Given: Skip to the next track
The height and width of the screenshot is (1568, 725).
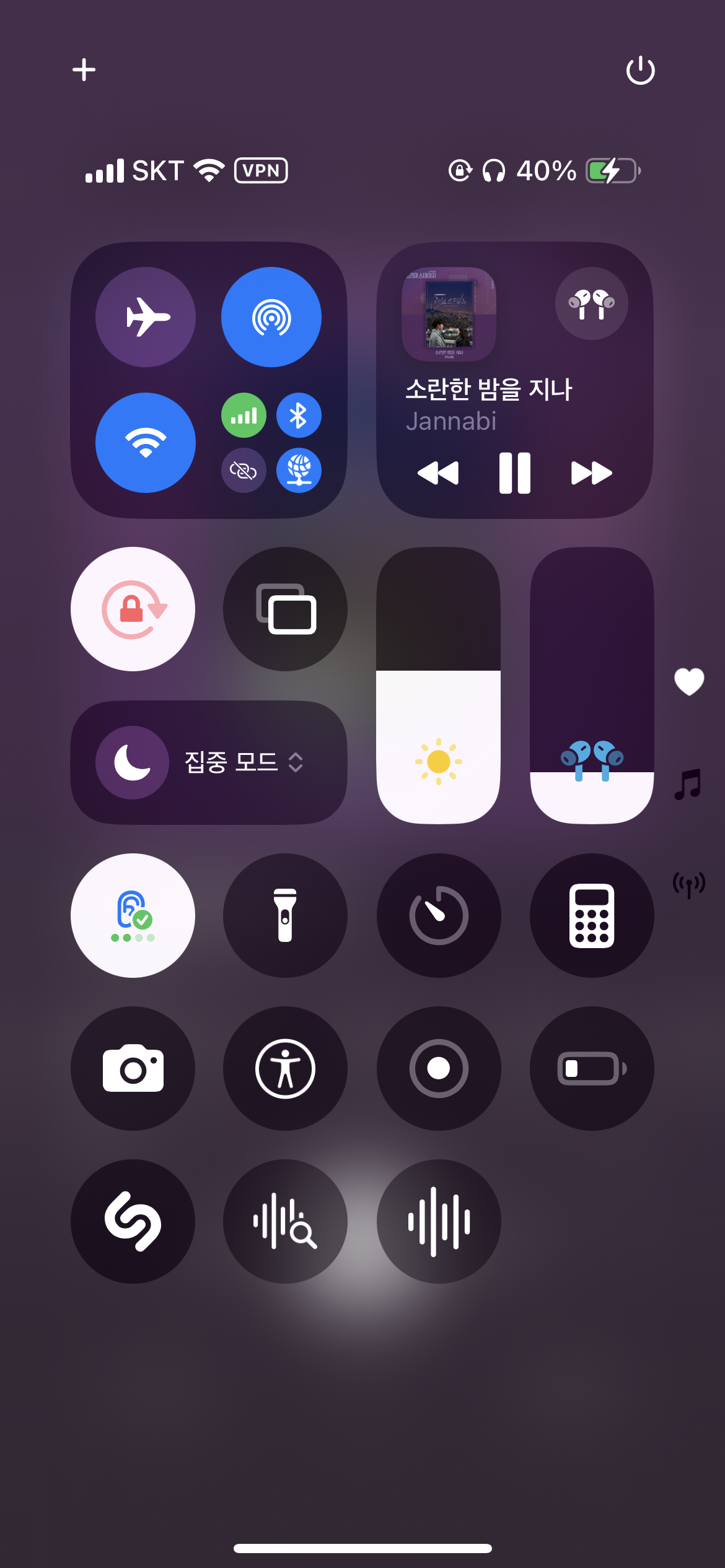Looking at the screenshot, I should coord(591,473).
